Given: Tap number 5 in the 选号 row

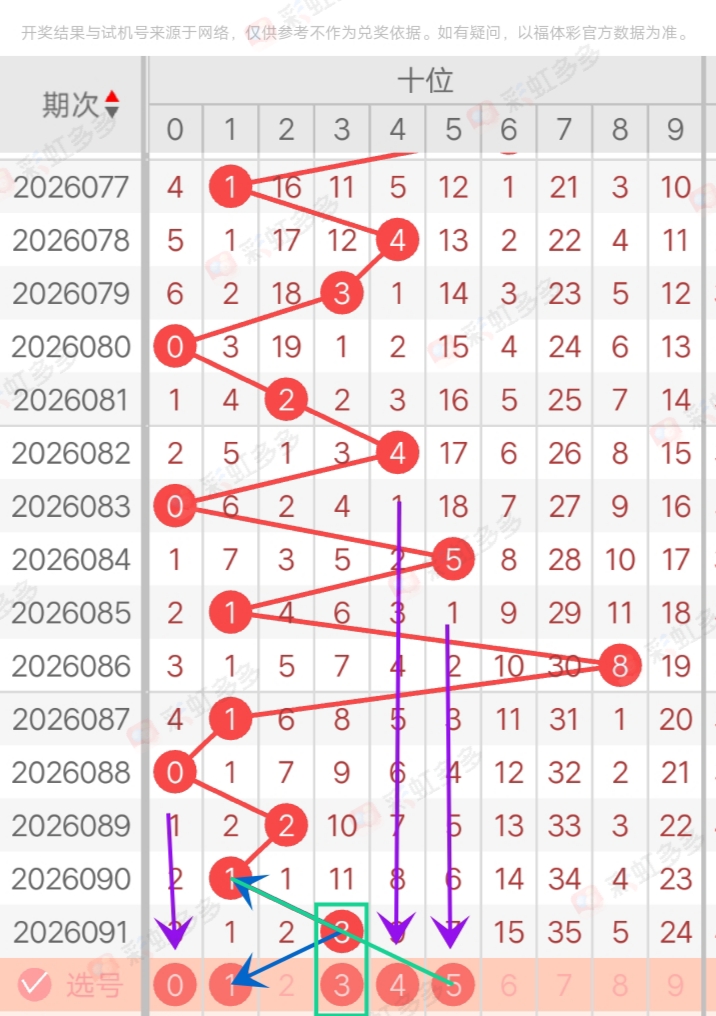Looking at the screenshot, I should [454, 986].
